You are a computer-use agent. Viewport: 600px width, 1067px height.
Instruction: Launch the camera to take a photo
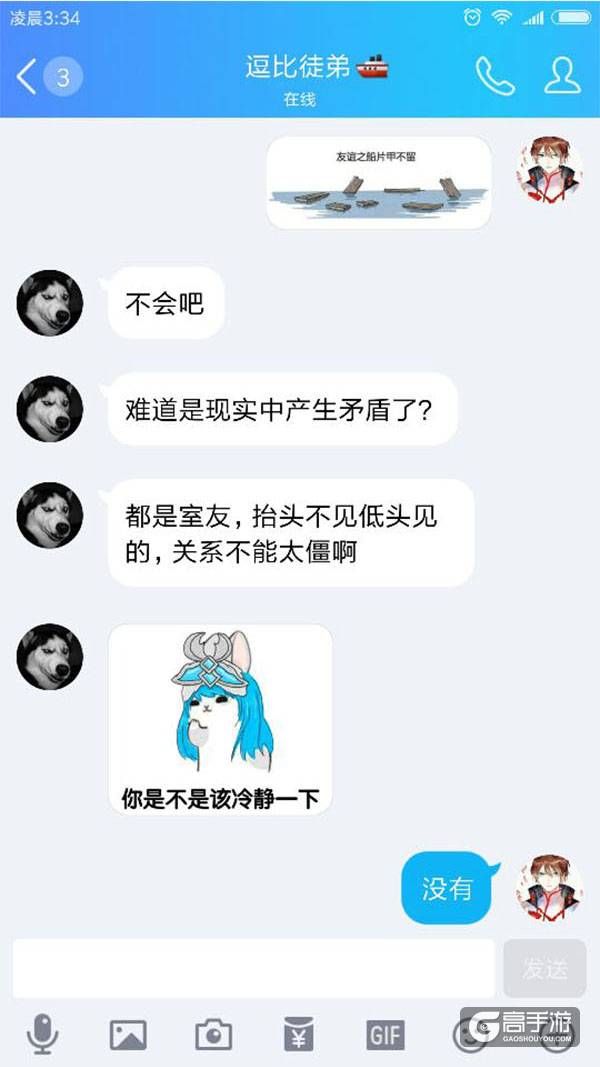pyautogui.click(x=213, y=1035)
